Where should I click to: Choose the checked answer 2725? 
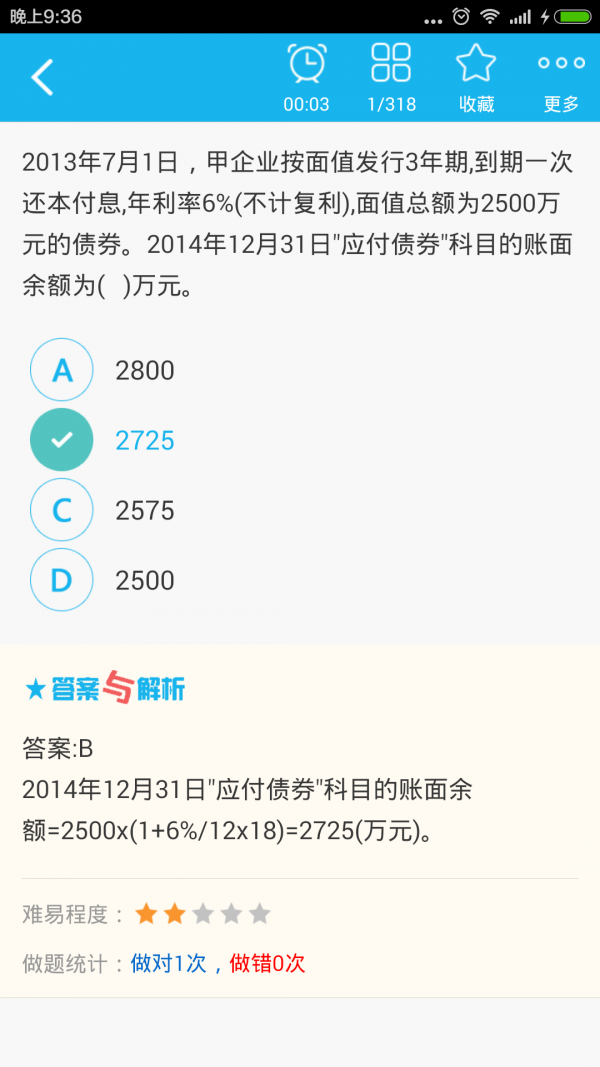click(62, 440)
